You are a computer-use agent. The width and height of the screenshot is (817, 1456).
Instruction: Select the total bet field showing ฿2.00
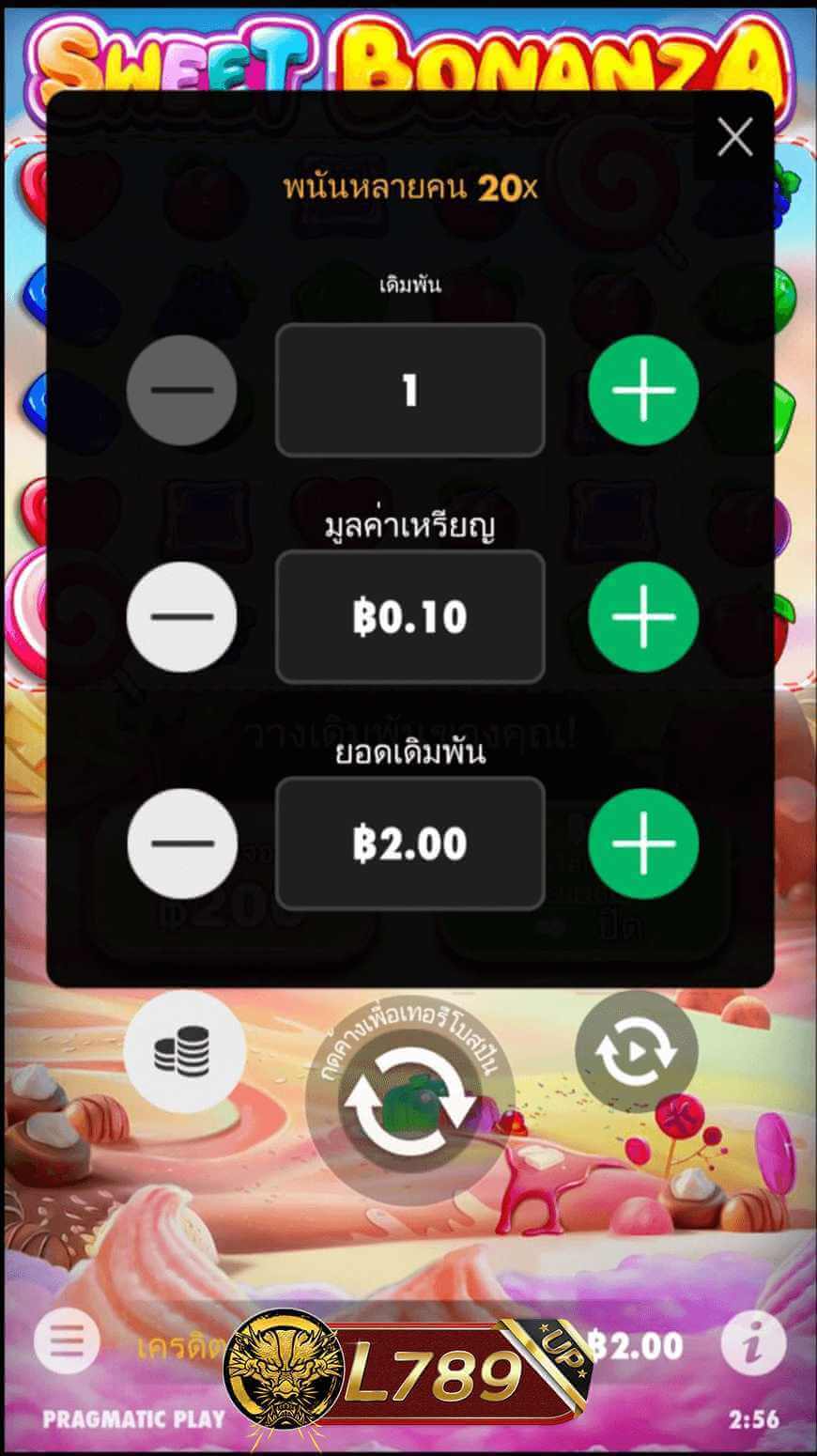[410, 844]
